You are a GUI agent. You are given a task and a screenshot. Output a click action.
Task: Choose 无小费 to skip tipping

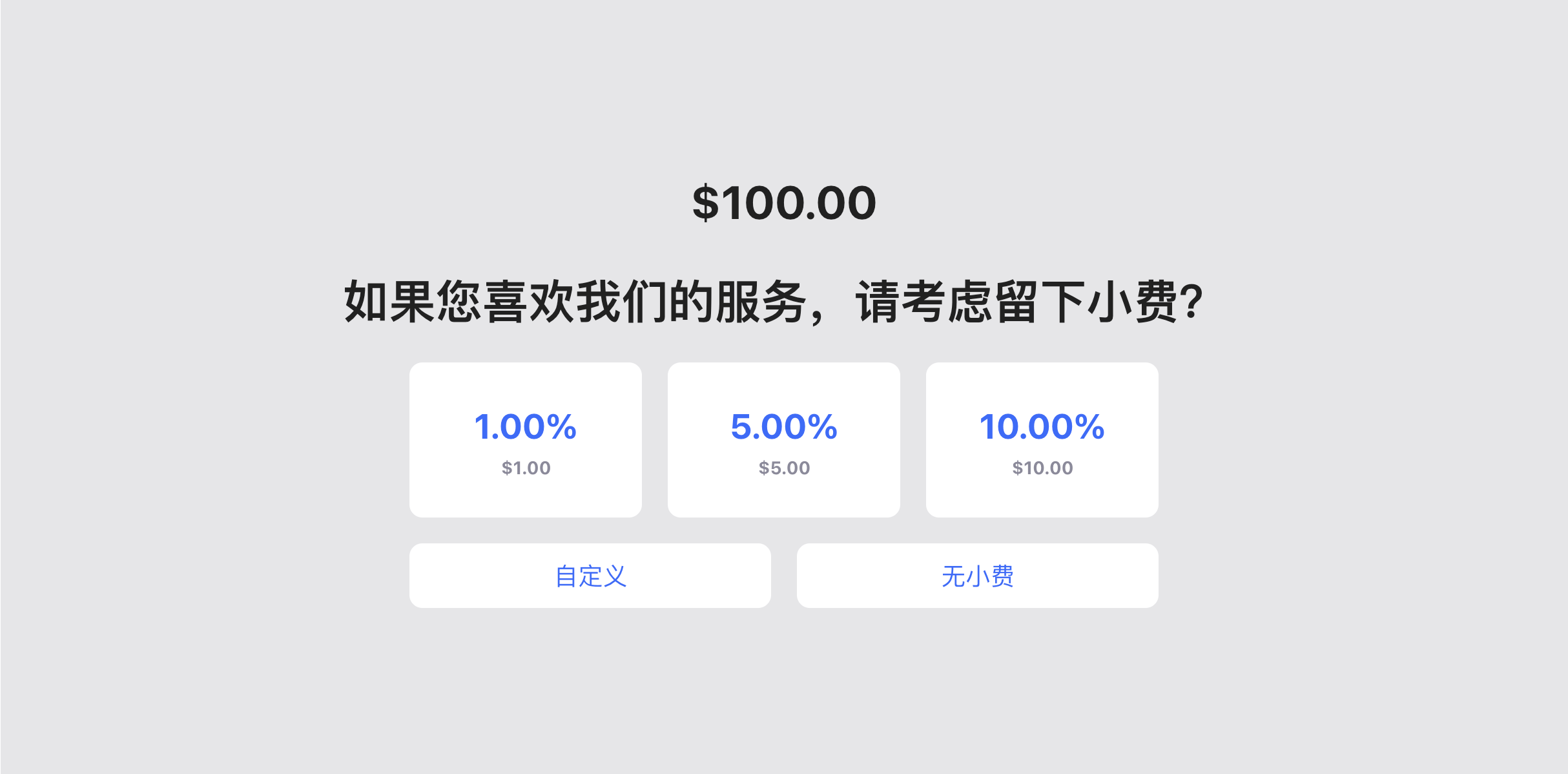(x=977, y=576)
